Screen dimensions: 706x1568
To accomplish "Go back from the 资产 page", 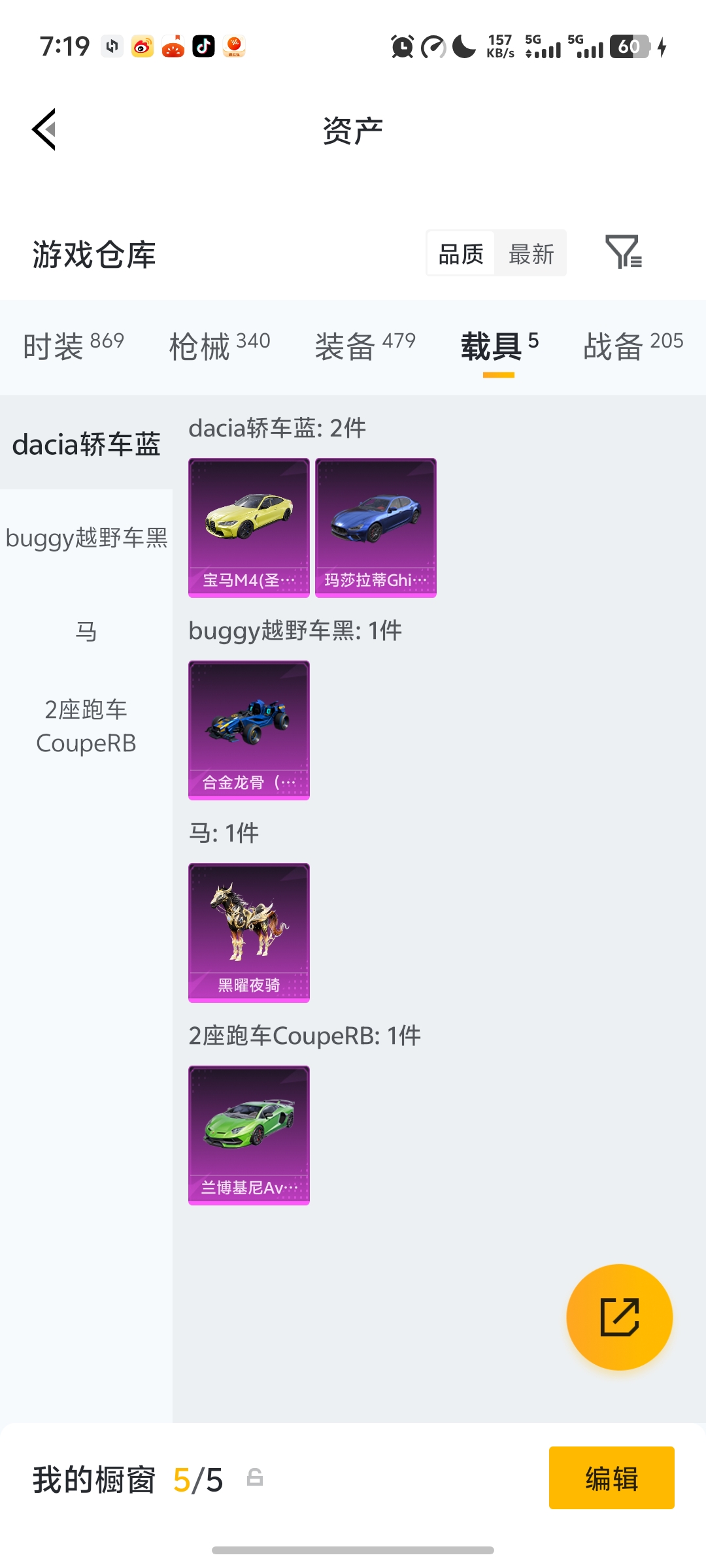I will [44, 129].
